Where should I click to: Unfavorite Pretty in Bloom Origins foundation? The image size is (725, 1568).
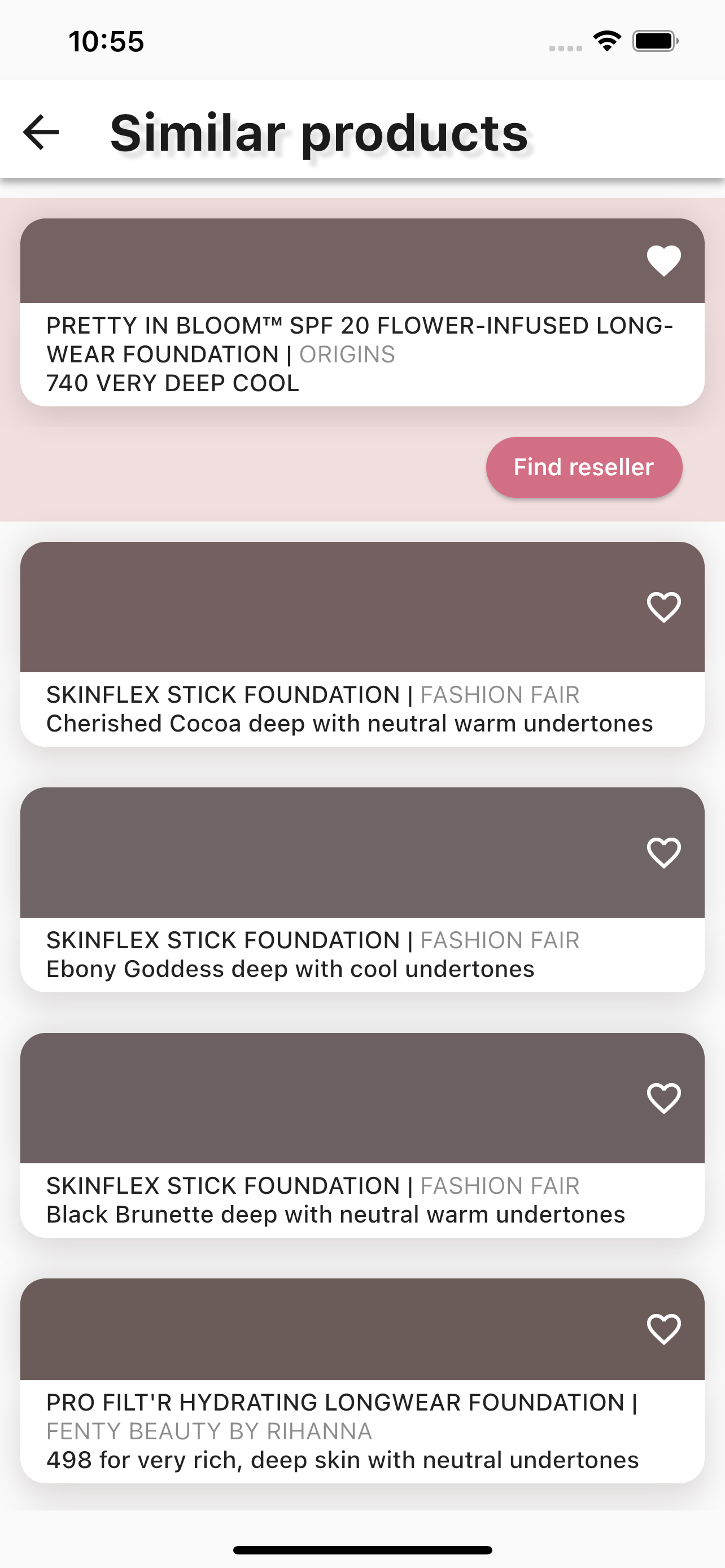coord(663,261)
